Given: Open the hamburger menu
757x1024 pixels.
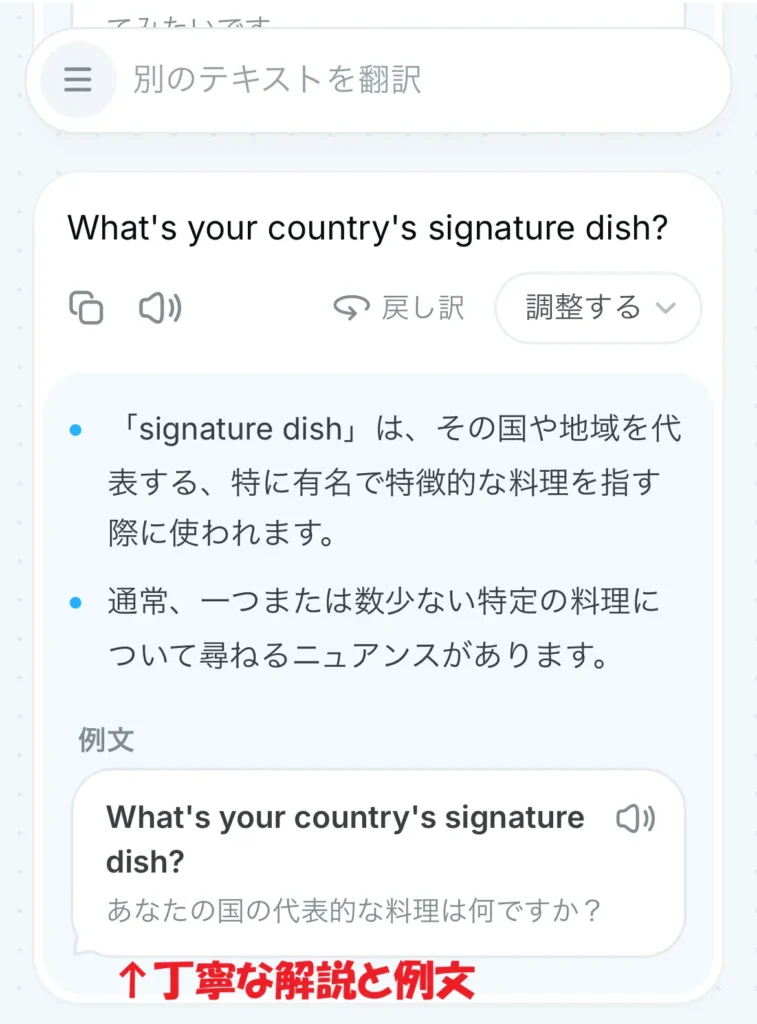Looking at the screenshot, I should coord(78,80).
